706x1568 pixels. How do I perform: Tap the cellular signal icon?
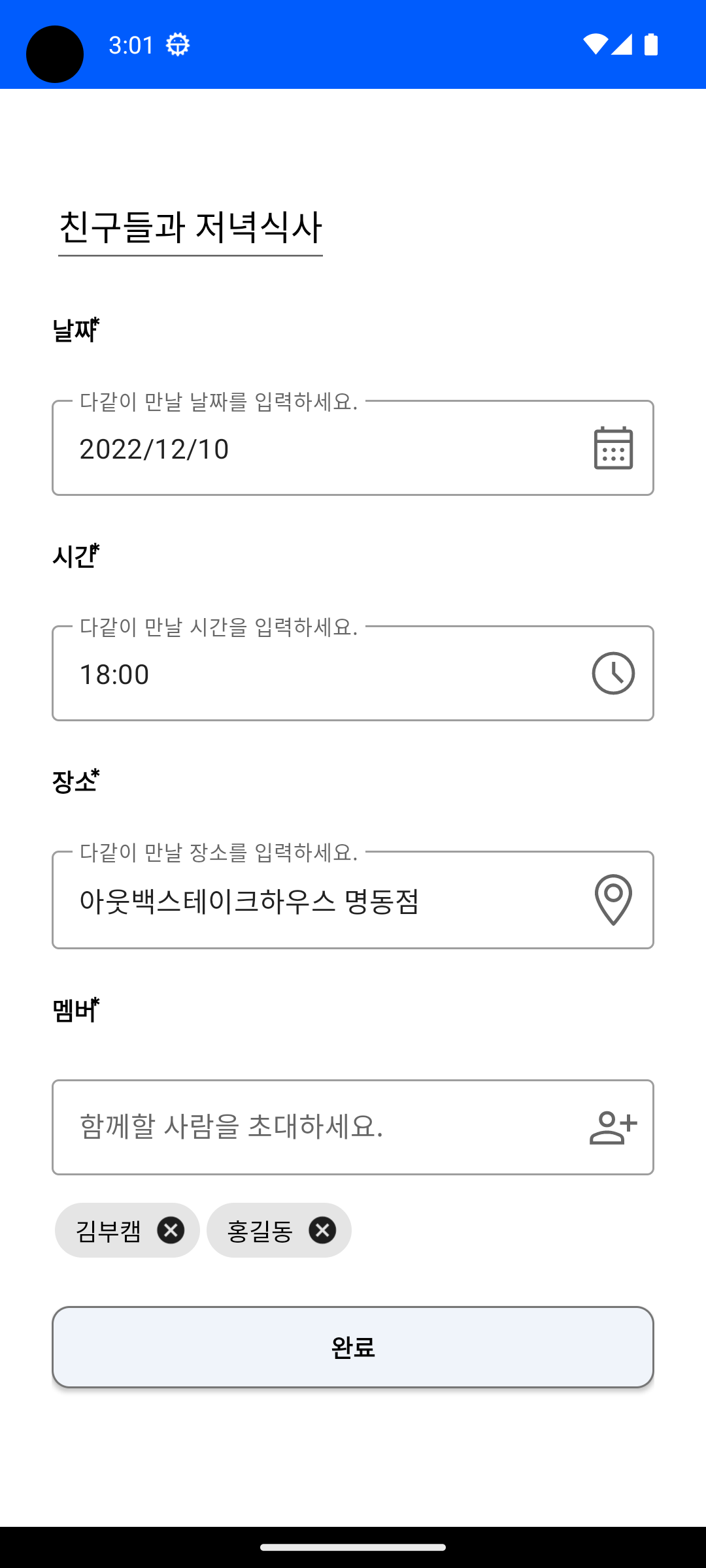[x=622, y=44]
